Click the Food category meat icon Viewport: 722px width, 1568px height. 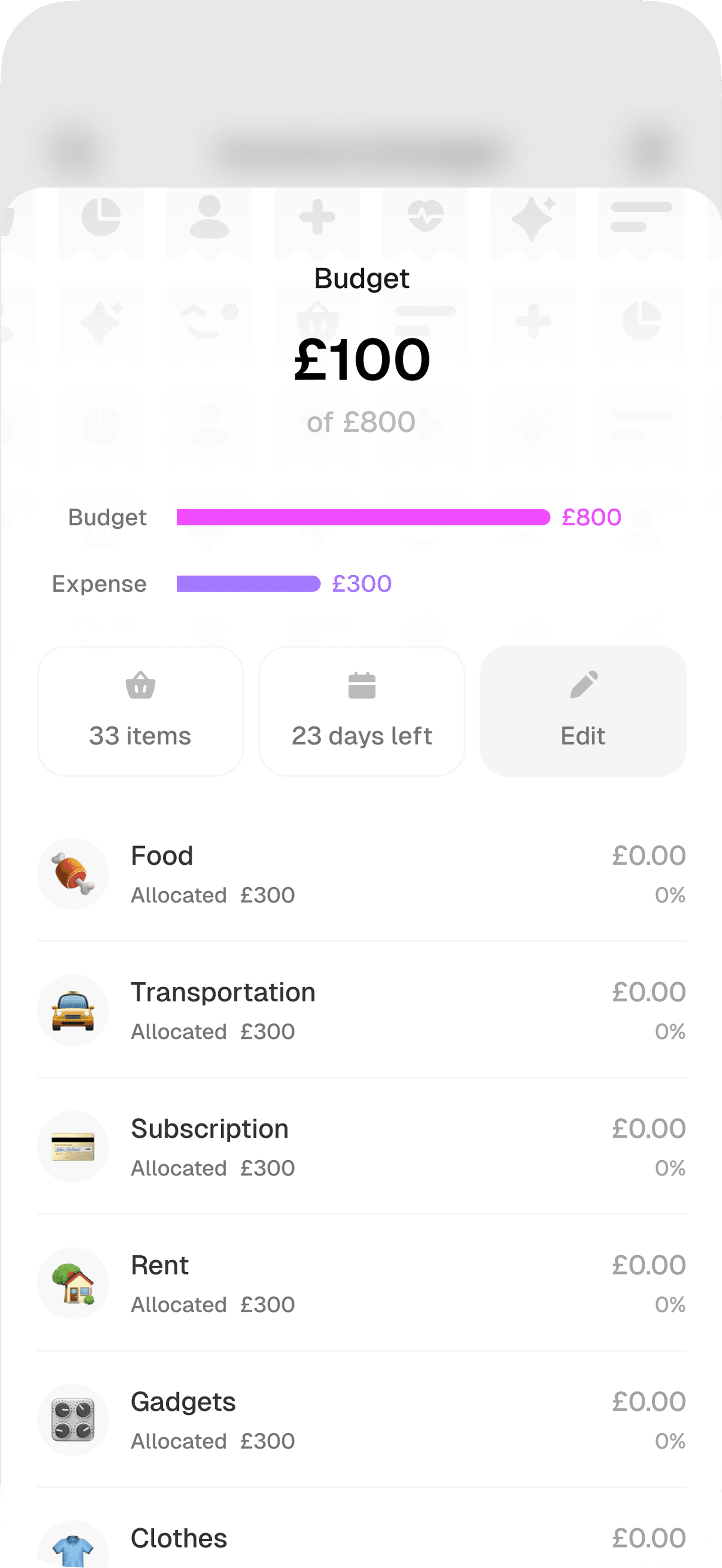coord(72,873)
